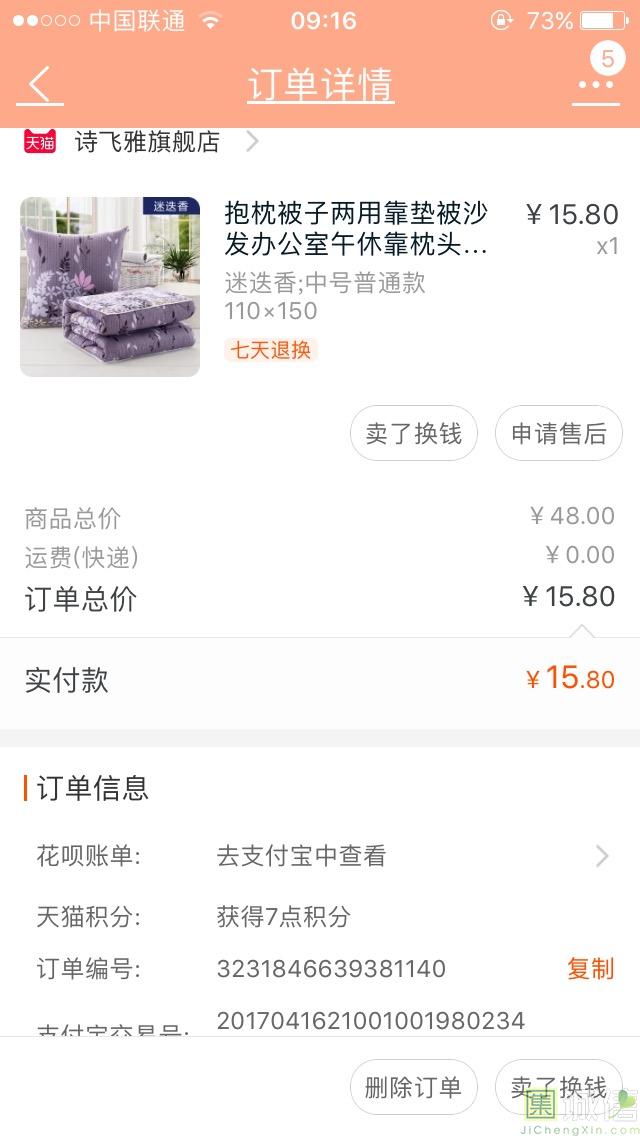The height and width of the screenshot is (1136, 640).
Task: Tap 删除订单 to delete this order
Action: click(414, 1087)
